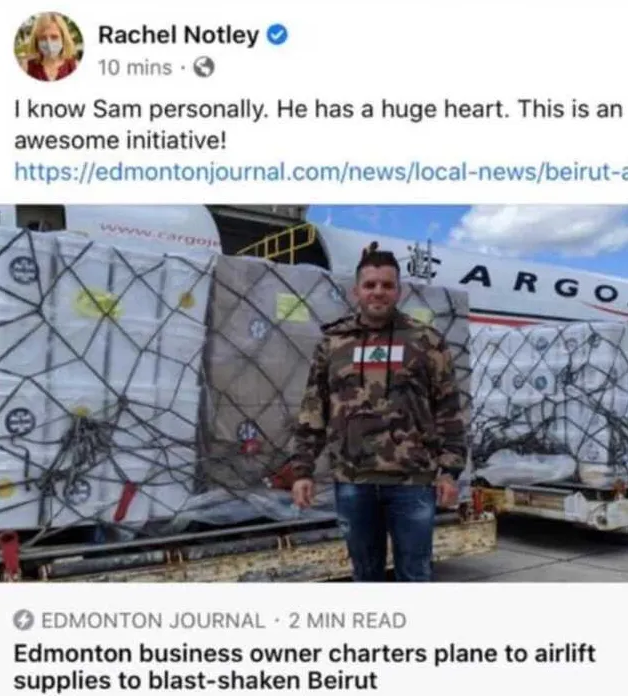
Task: Open the Rachel Notley profile name
Action: tap(178, 34)
